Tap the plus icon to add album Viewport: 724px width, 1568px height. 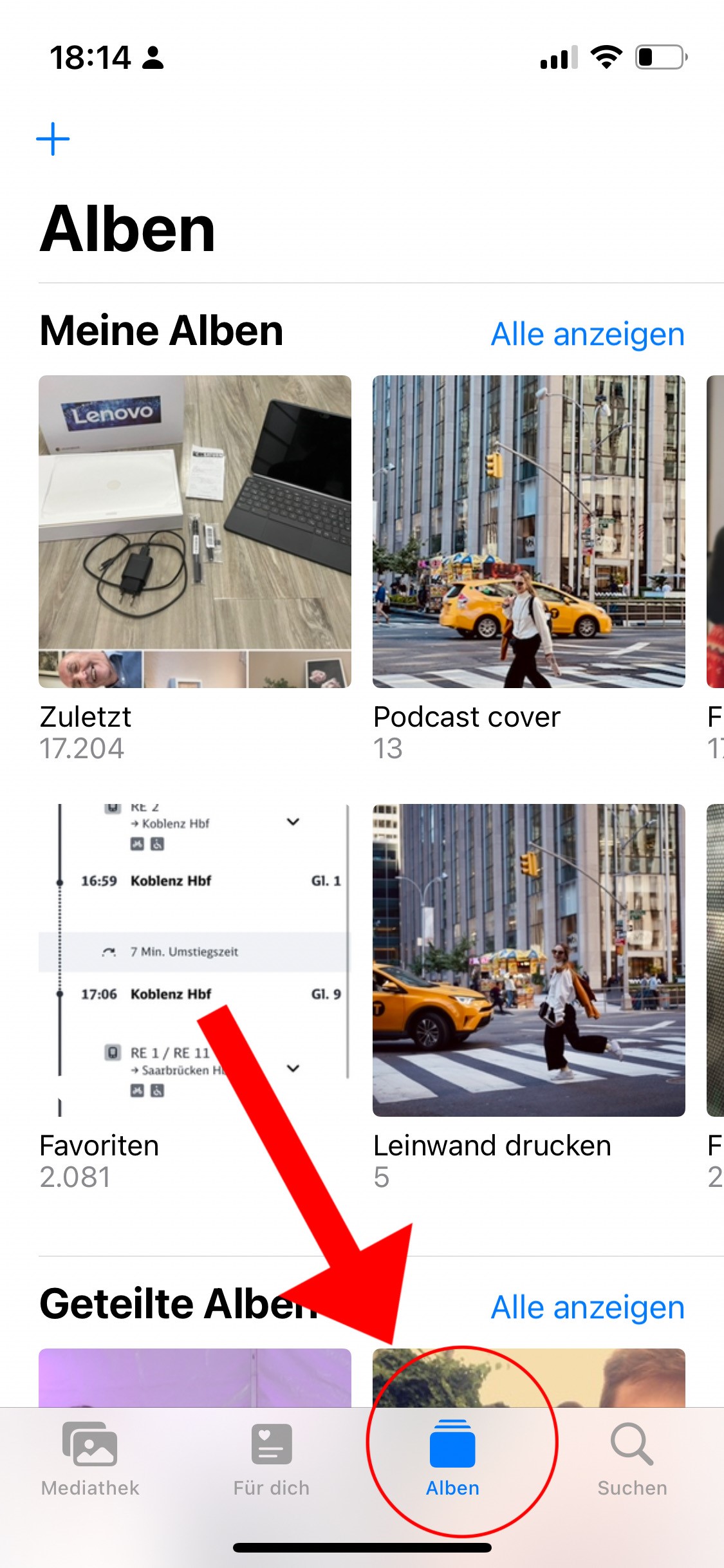[x=53, y=139]
